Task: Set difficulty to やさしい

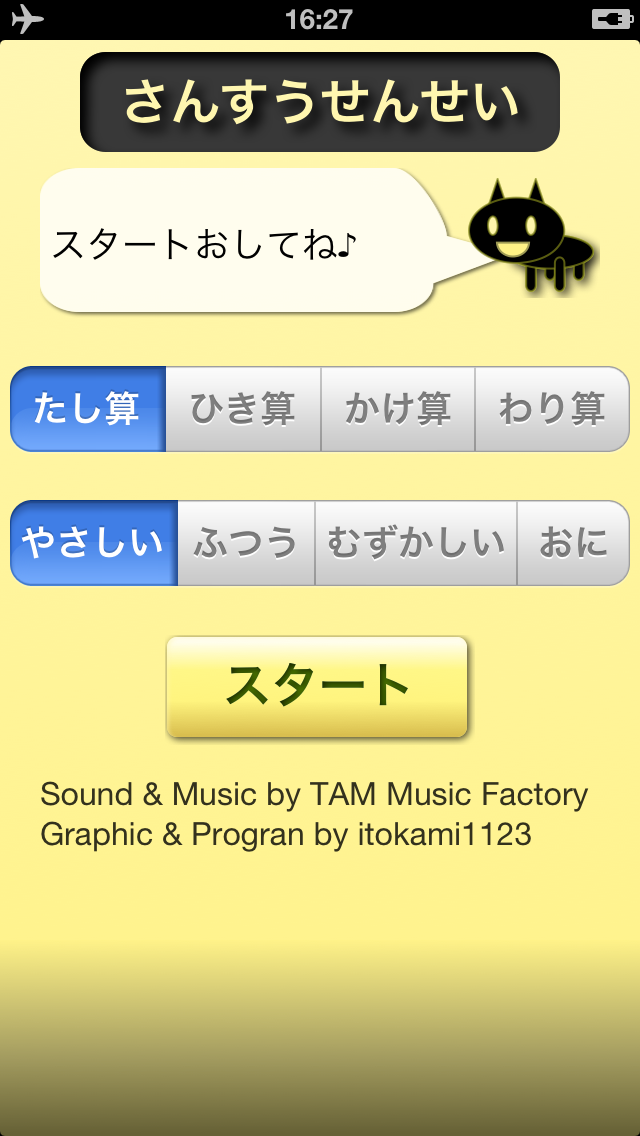Action: click(x=94, y=543)
